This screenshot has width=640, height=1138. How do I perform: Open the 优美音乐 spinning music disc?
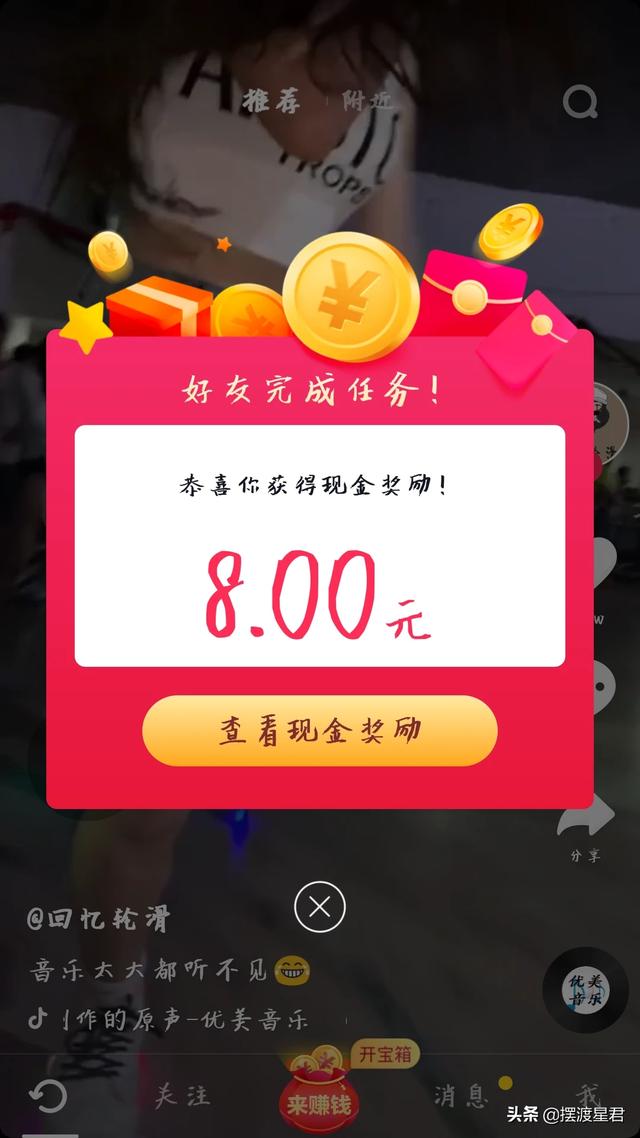click(x=585, y=989)
